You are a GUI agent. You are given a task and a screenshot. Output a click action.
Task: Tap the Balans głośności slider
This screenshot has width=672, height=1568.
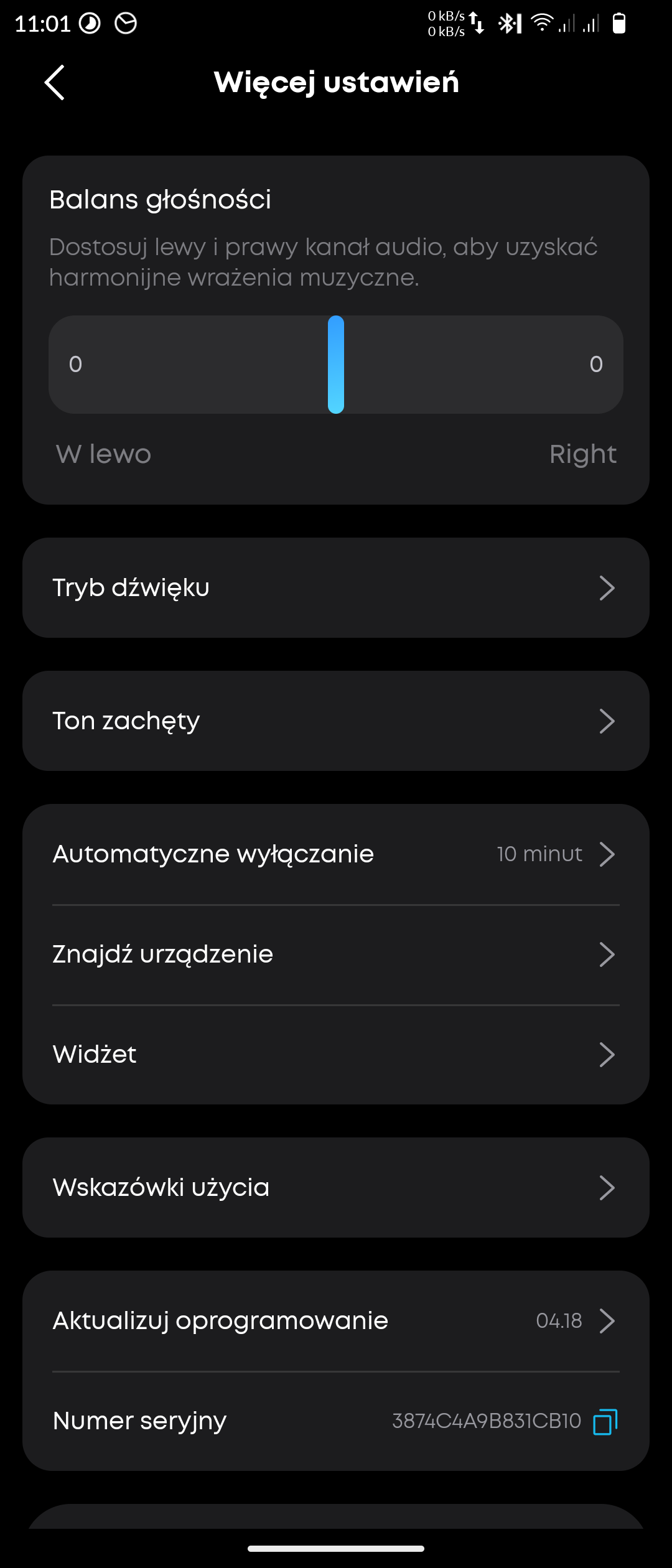click(x=336, y=365)
